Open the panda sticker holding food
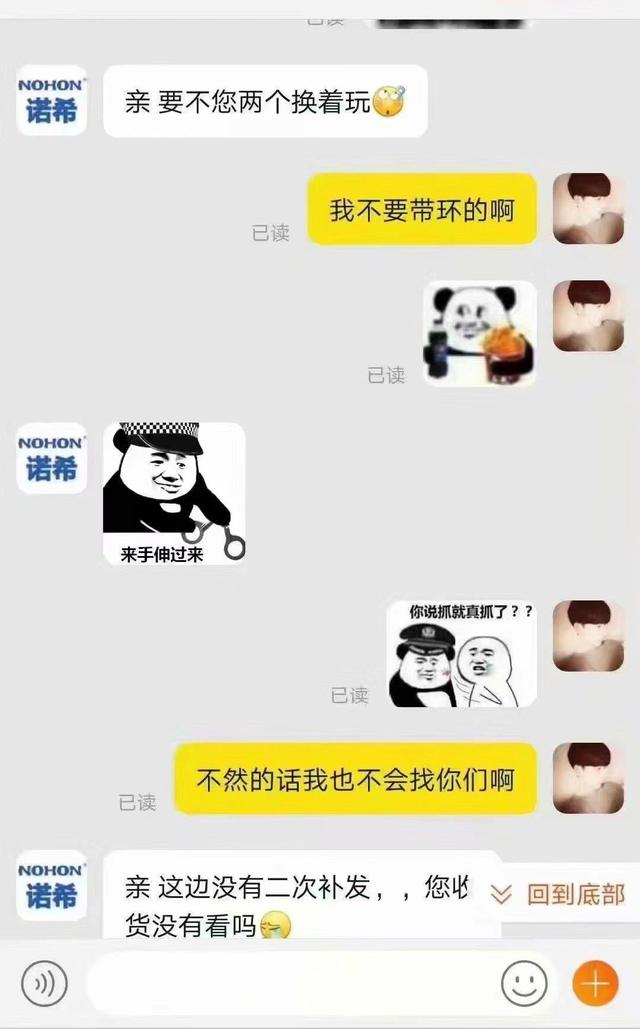 click(x=480, y=333)
